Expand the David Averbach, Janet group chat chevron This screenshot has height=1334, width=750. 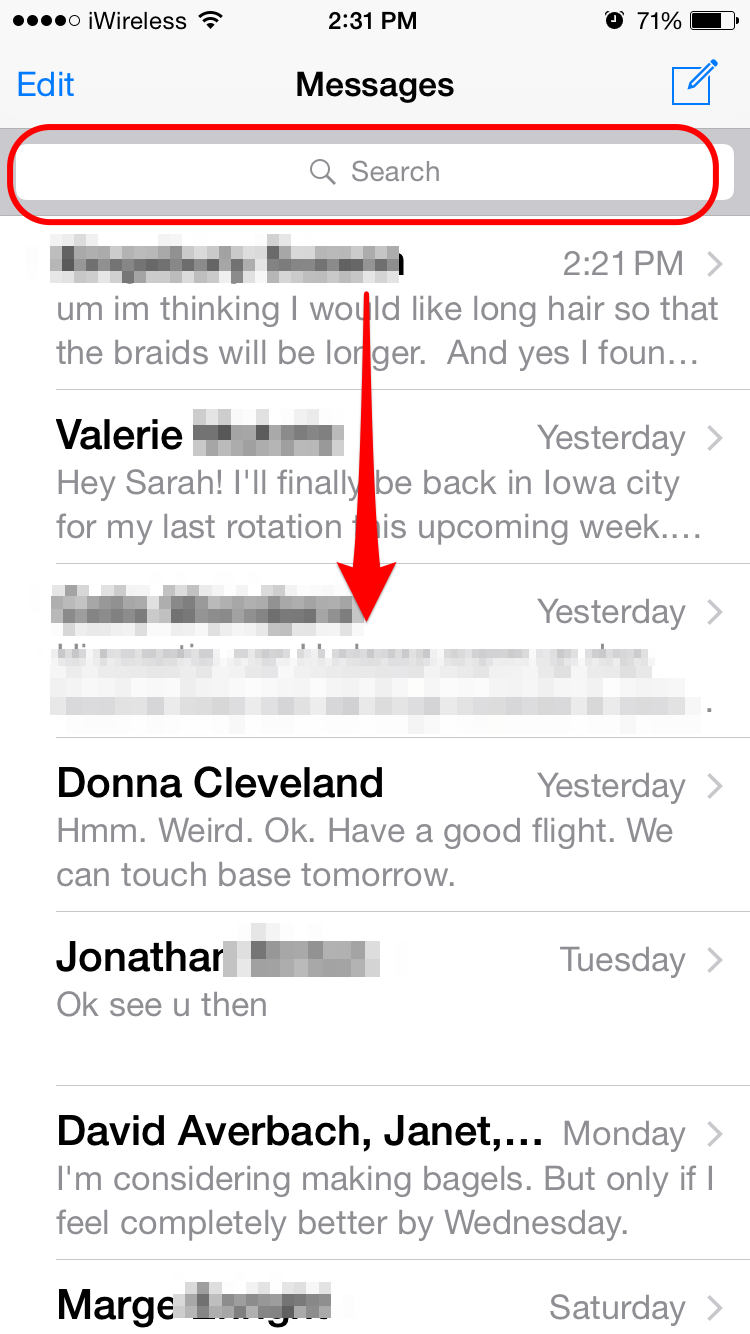[x=716, y=1133]
